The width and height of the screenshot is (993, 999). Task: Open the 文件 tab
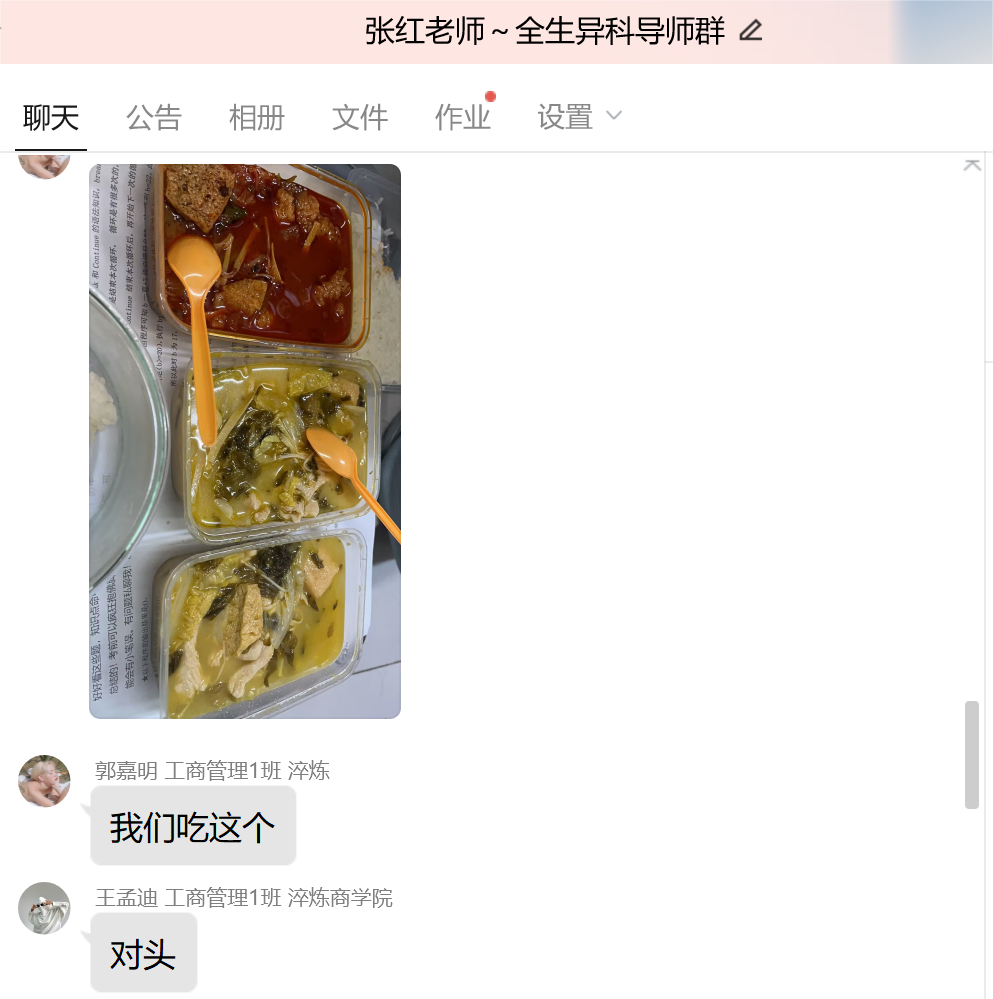click(x=360, y=118)
